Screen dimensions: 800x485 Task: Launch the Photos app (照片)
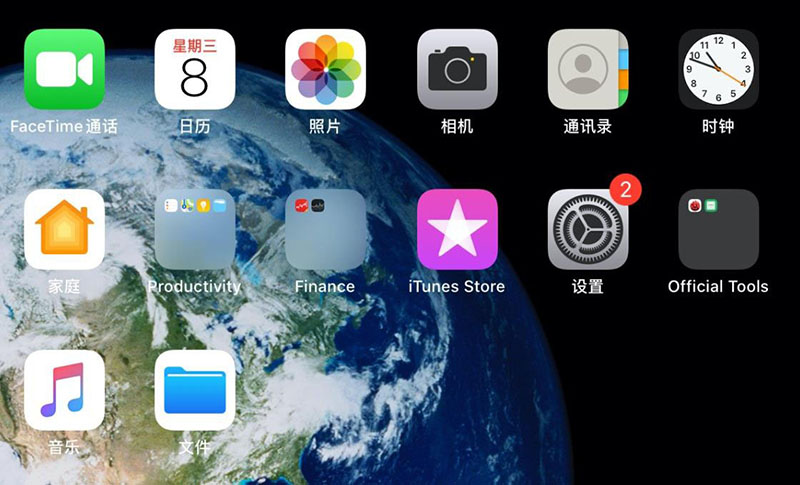pyautogui.click(x=325, y=69)
